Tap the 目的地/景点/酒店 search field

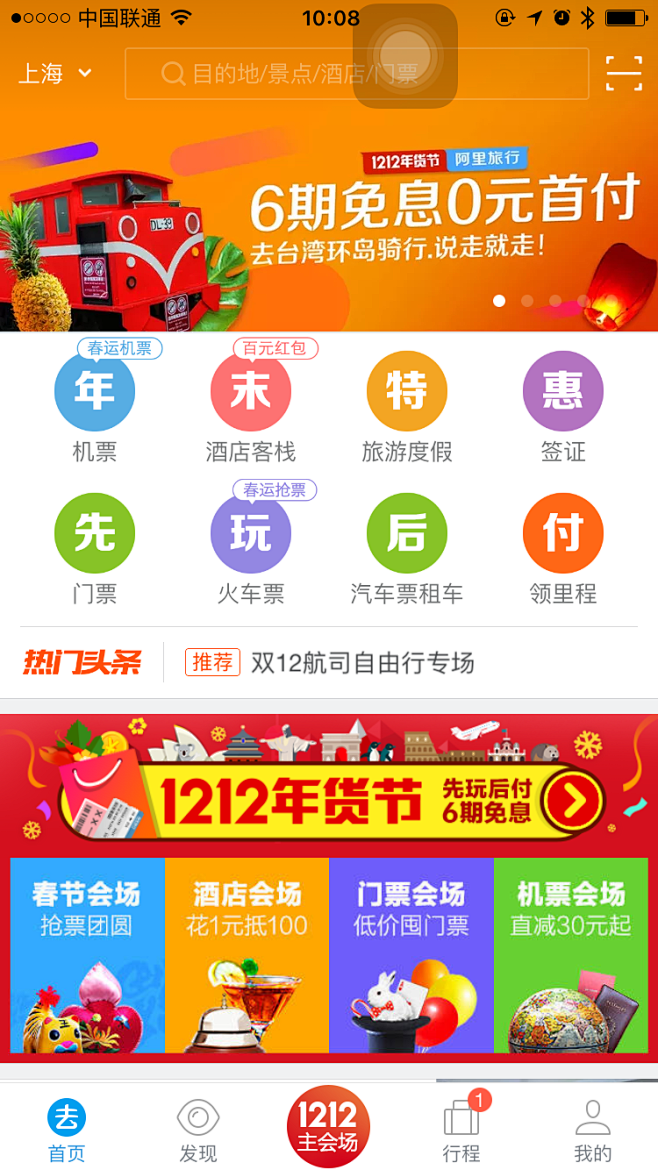(x=356, y=74)
